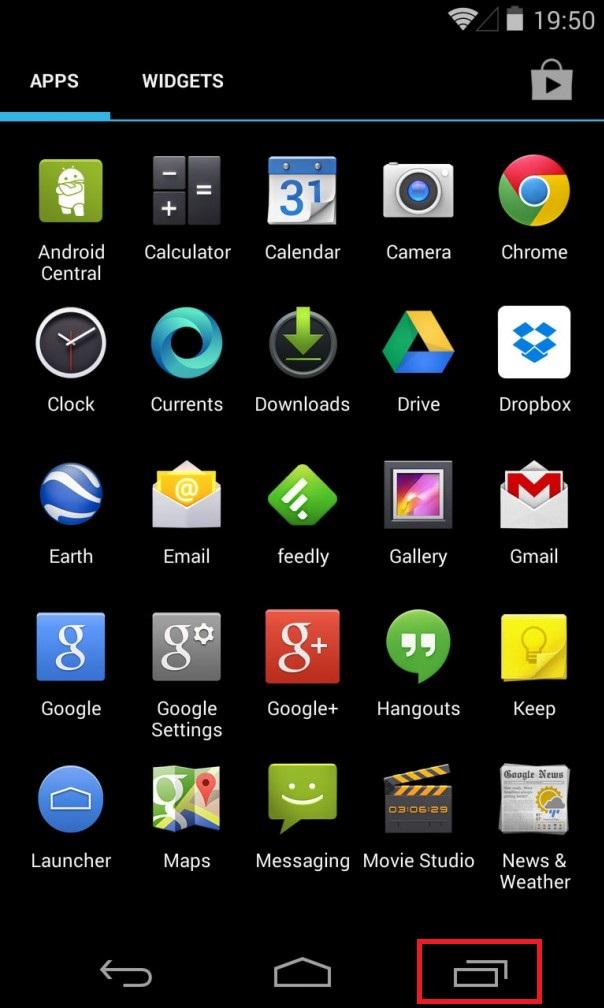Image resolution: width=604 pixels, height=1008 pixels.
Task: Open the Keep notes app
Action: (534, 647)
